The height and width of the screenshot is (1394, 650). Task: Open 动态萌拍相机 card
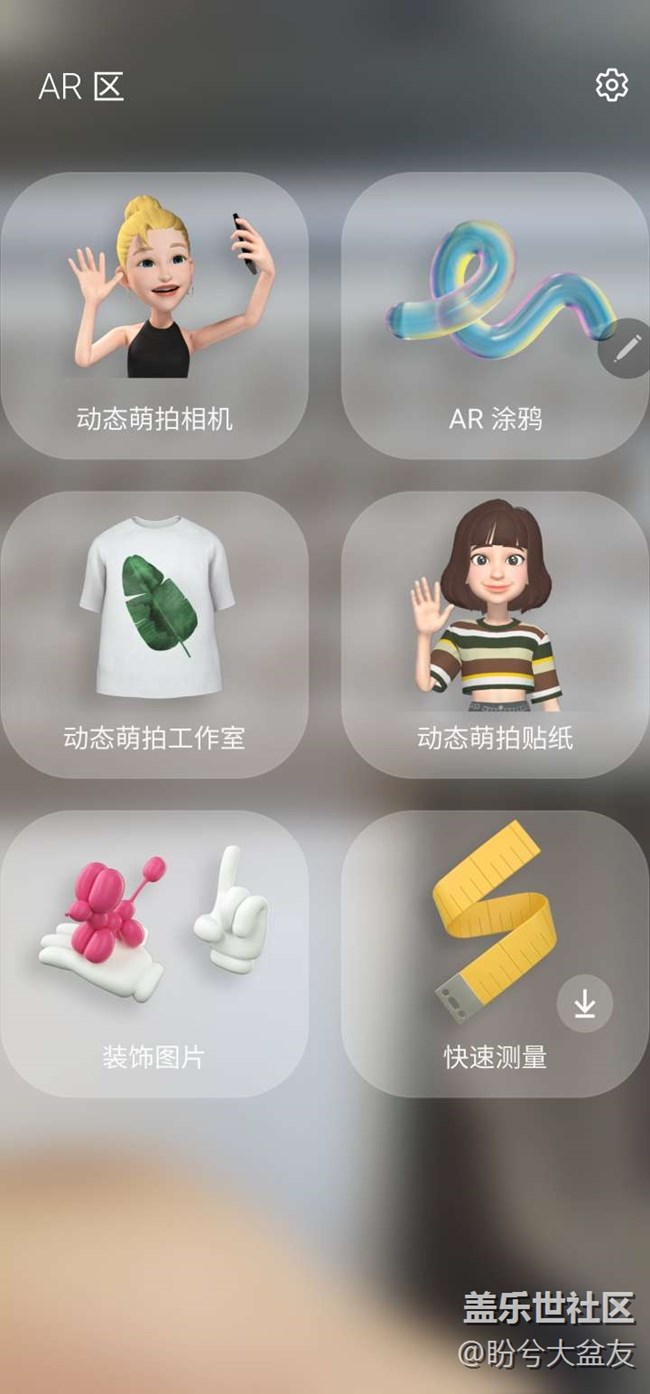pos(155,315)
